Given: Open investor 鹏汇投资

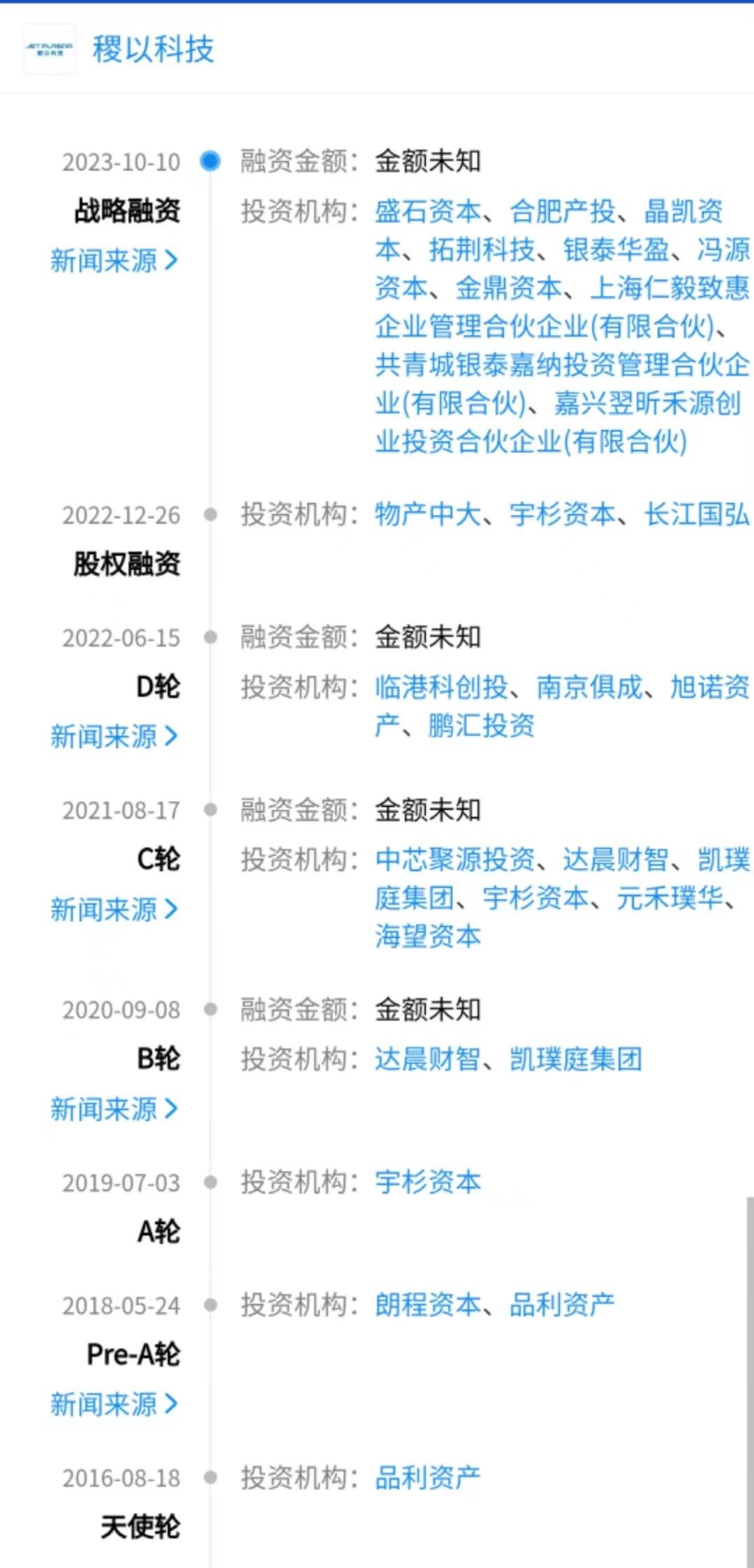Looking at the screenshot, I should pos(482,726).
